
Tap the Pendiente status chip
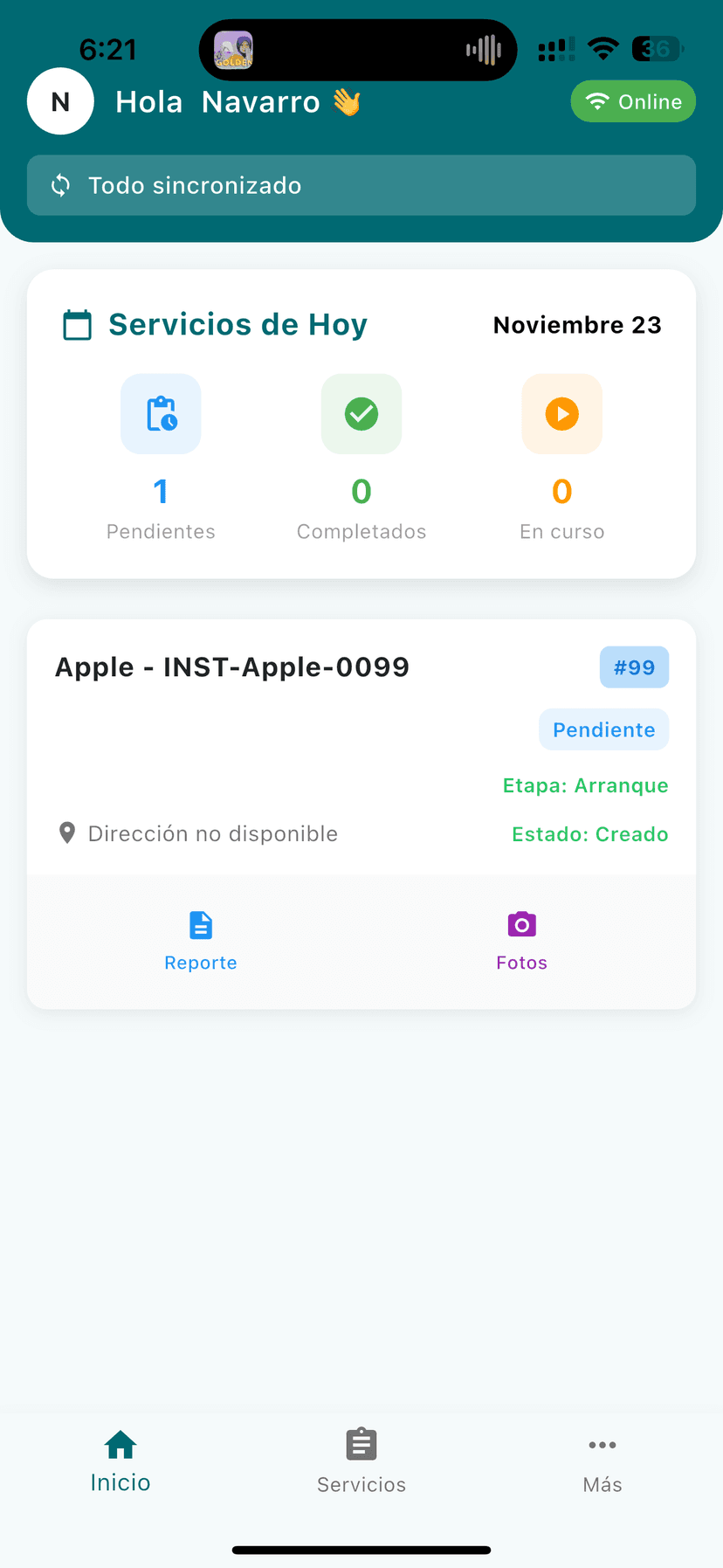[603, 729]
